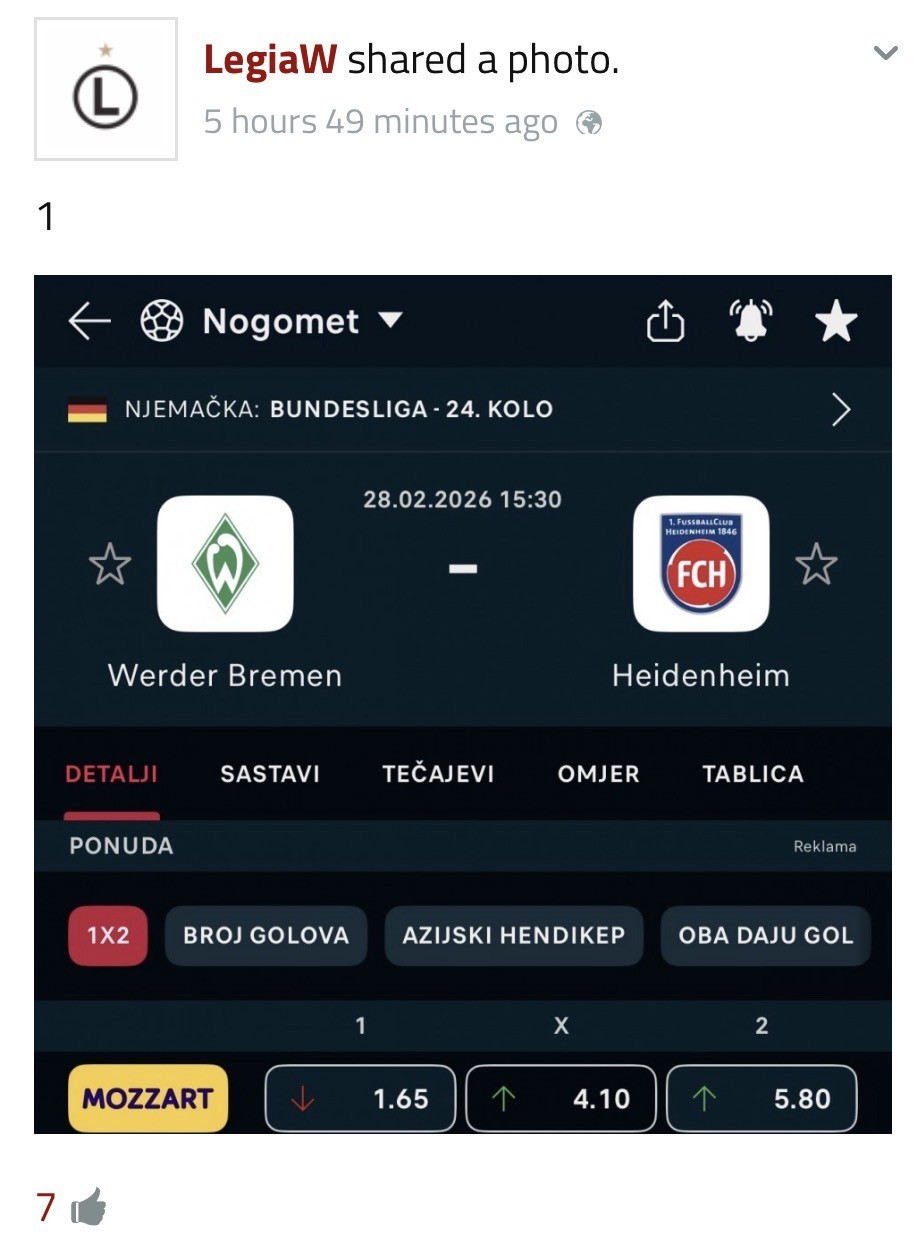This screenshot has height=1253, width=918.
Task: Open the shared photo in full view
Action: pos(462,703)
